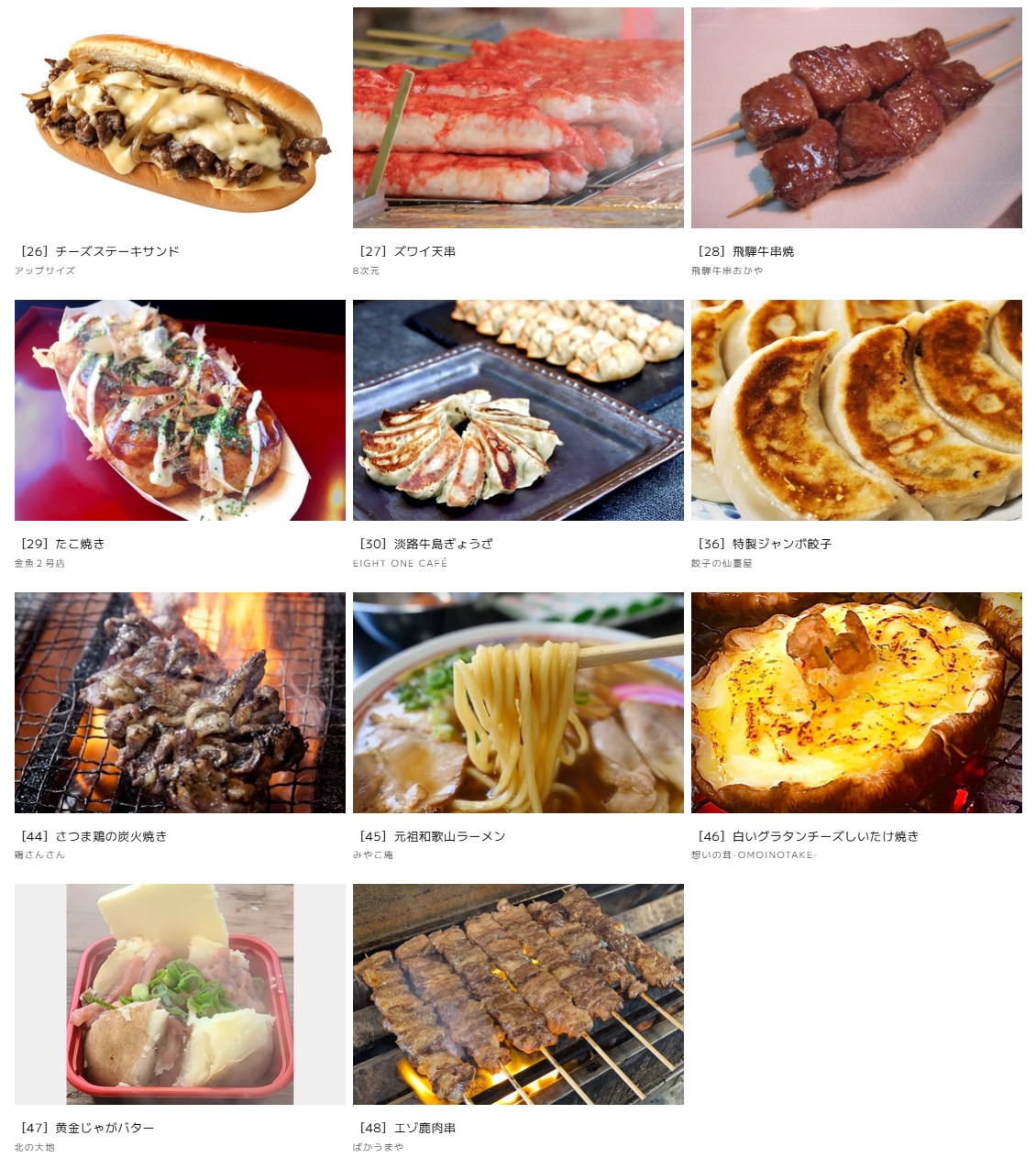The width and height of the screenshot is (1036, 1169).
Task: Select the エゾ鹿肉串 item
Action: tap(518, 995)
